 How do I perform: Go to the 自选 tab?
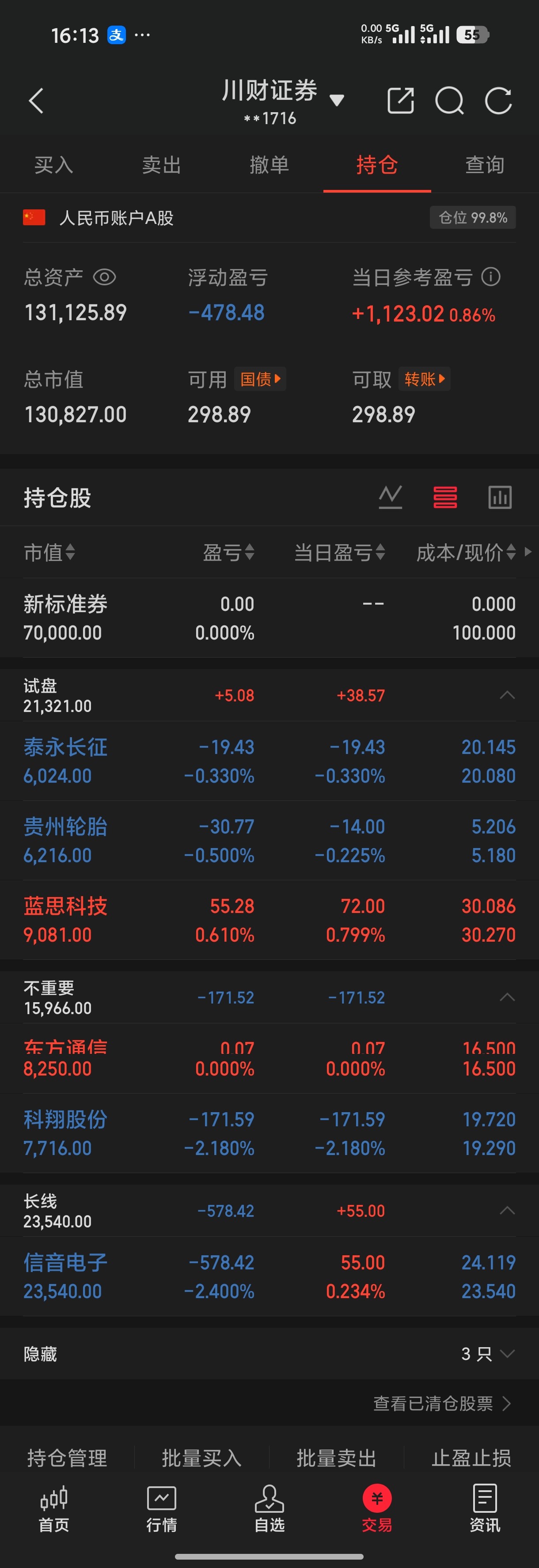tap(269, 1509)
